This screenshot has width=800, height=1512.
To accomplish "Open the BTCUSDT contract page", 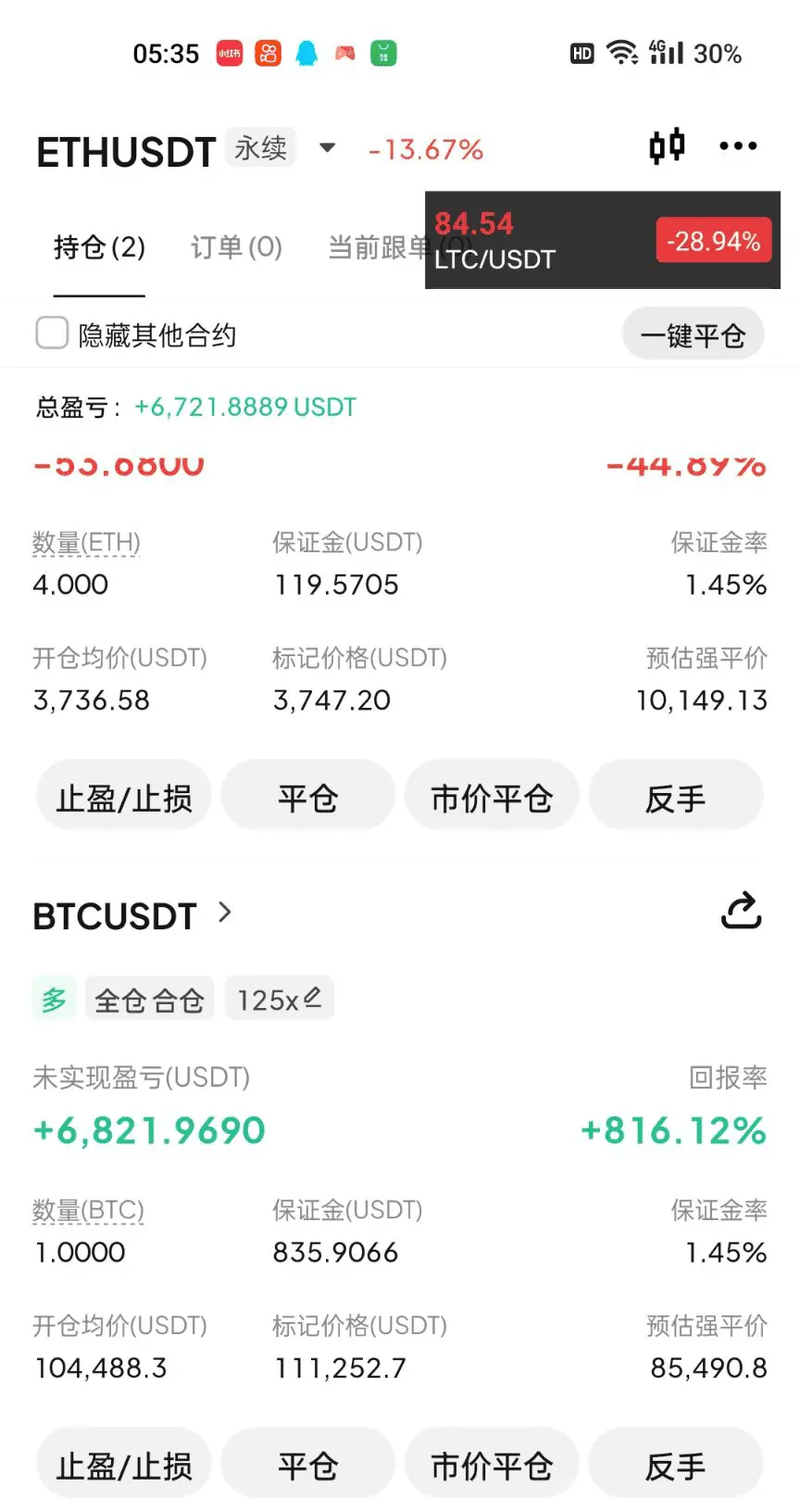I will (131, 916).
